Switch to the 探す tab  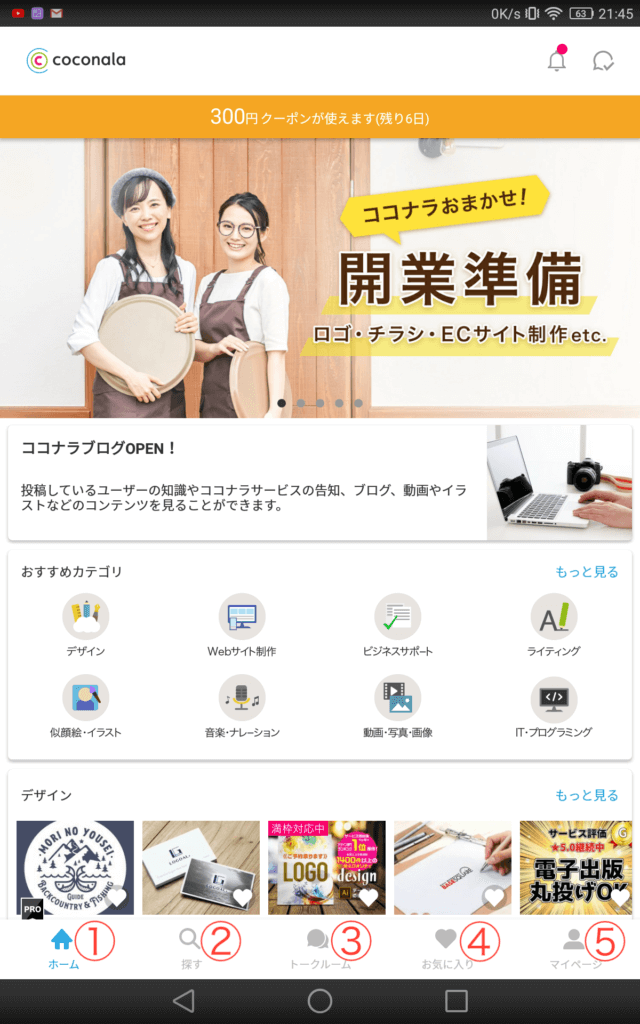tap(190, 948)
